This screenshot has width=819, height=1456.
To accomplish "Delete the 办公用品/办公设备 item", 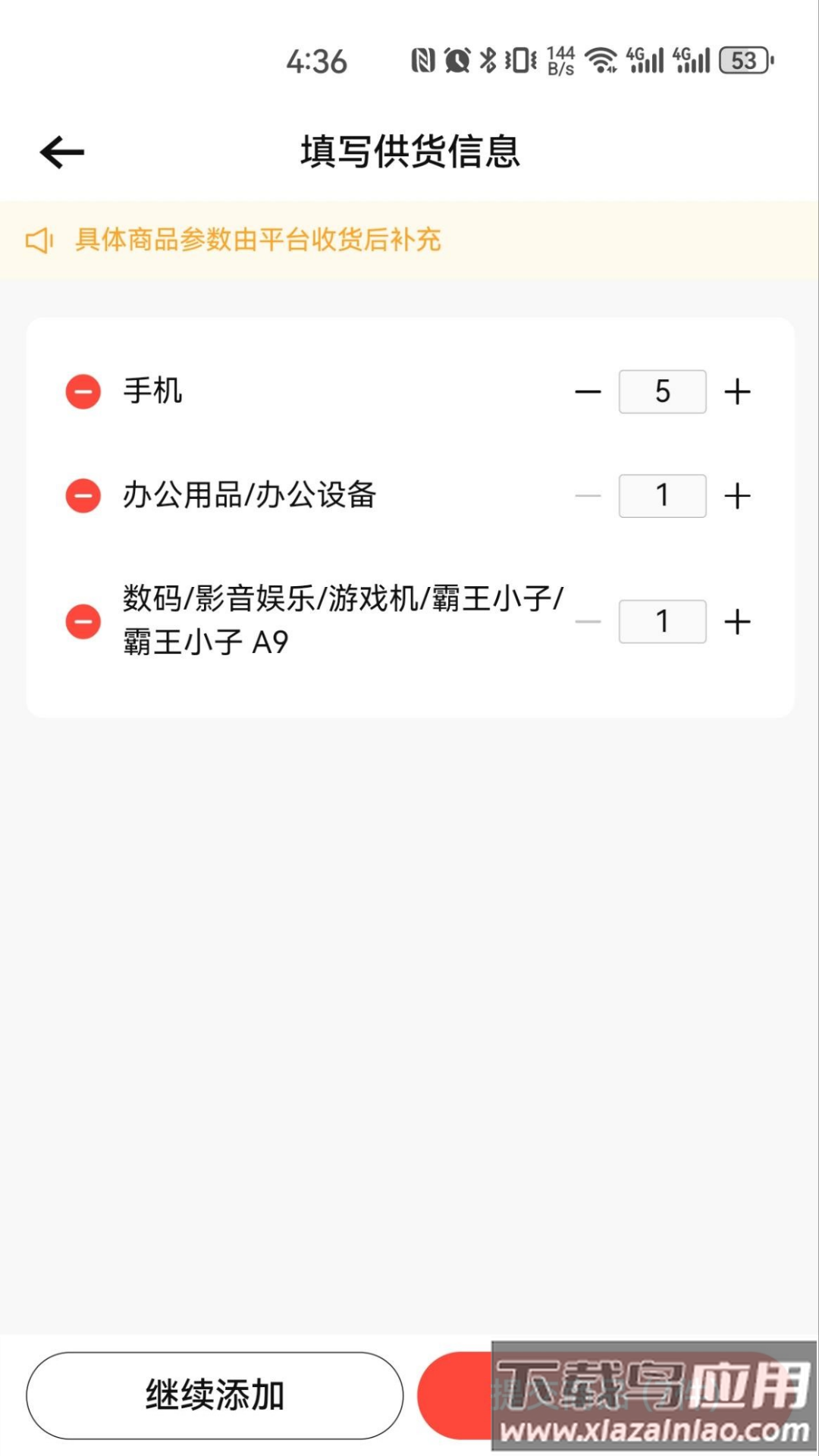I will tap(83, 496).
